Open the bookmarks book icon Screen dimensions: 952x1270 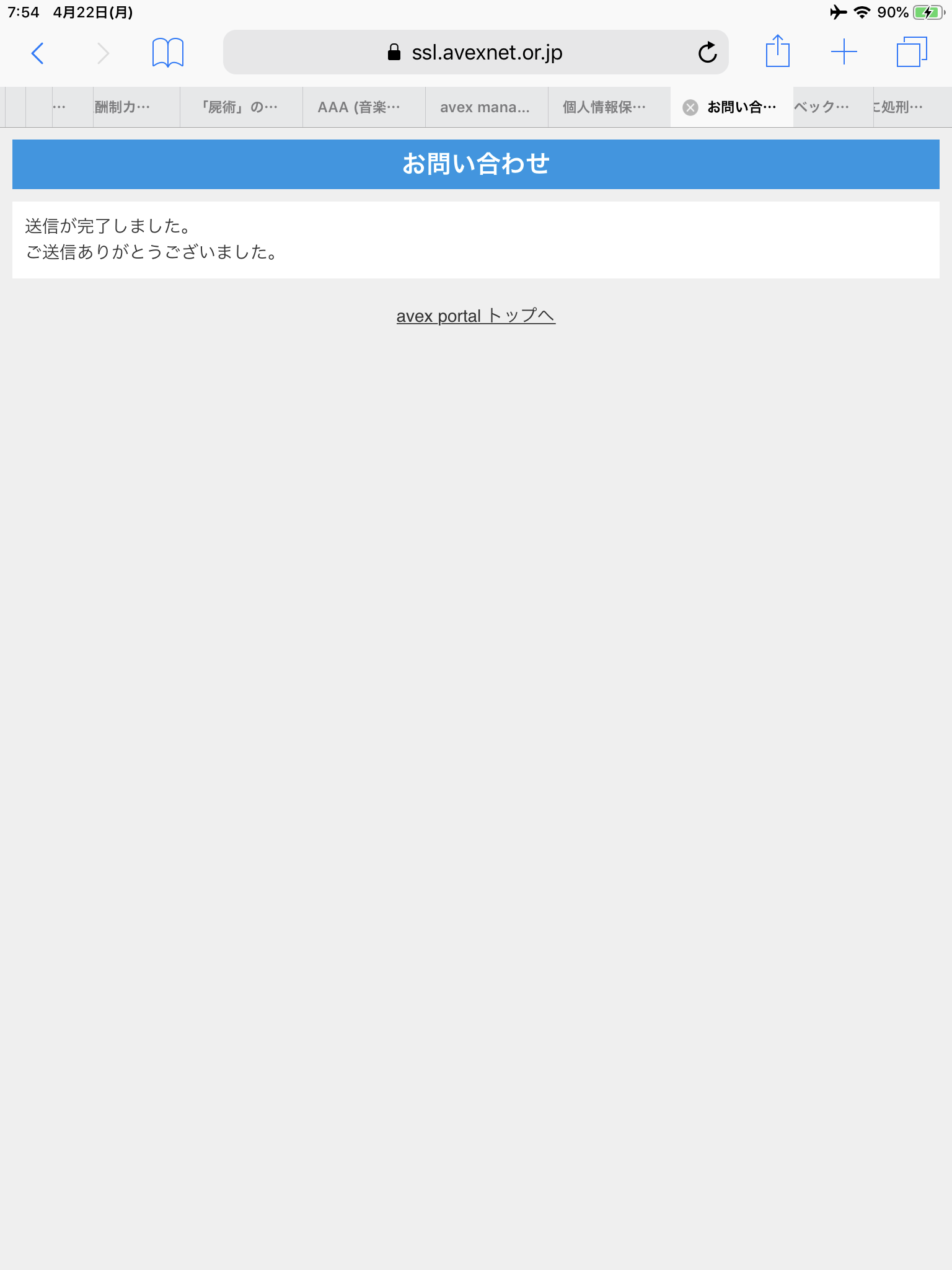[167, 53]
